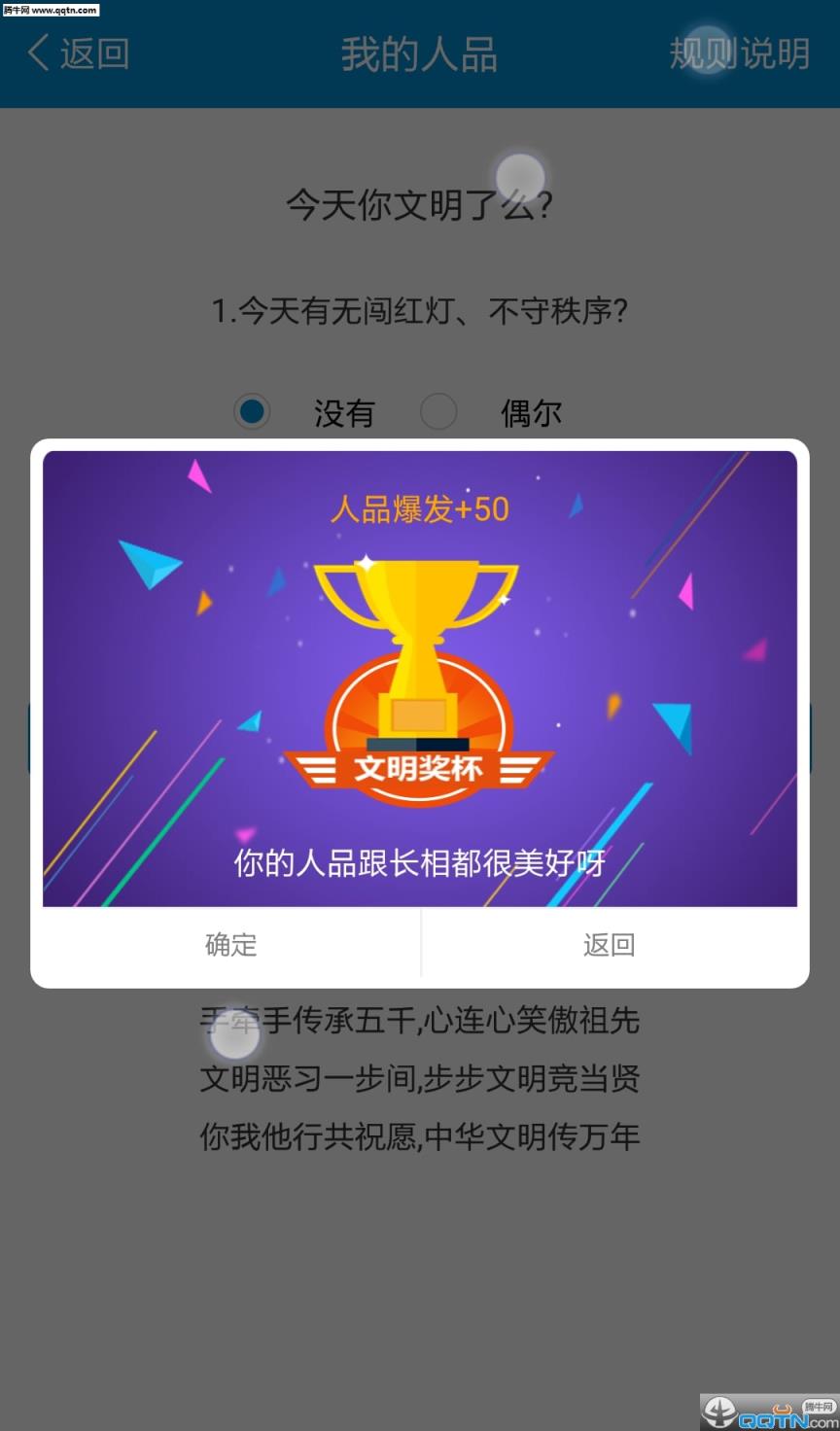Tap the 你的人品跟长相都很美好呀 message
This screenshot has width=840, height=1431.
point(420,862)
